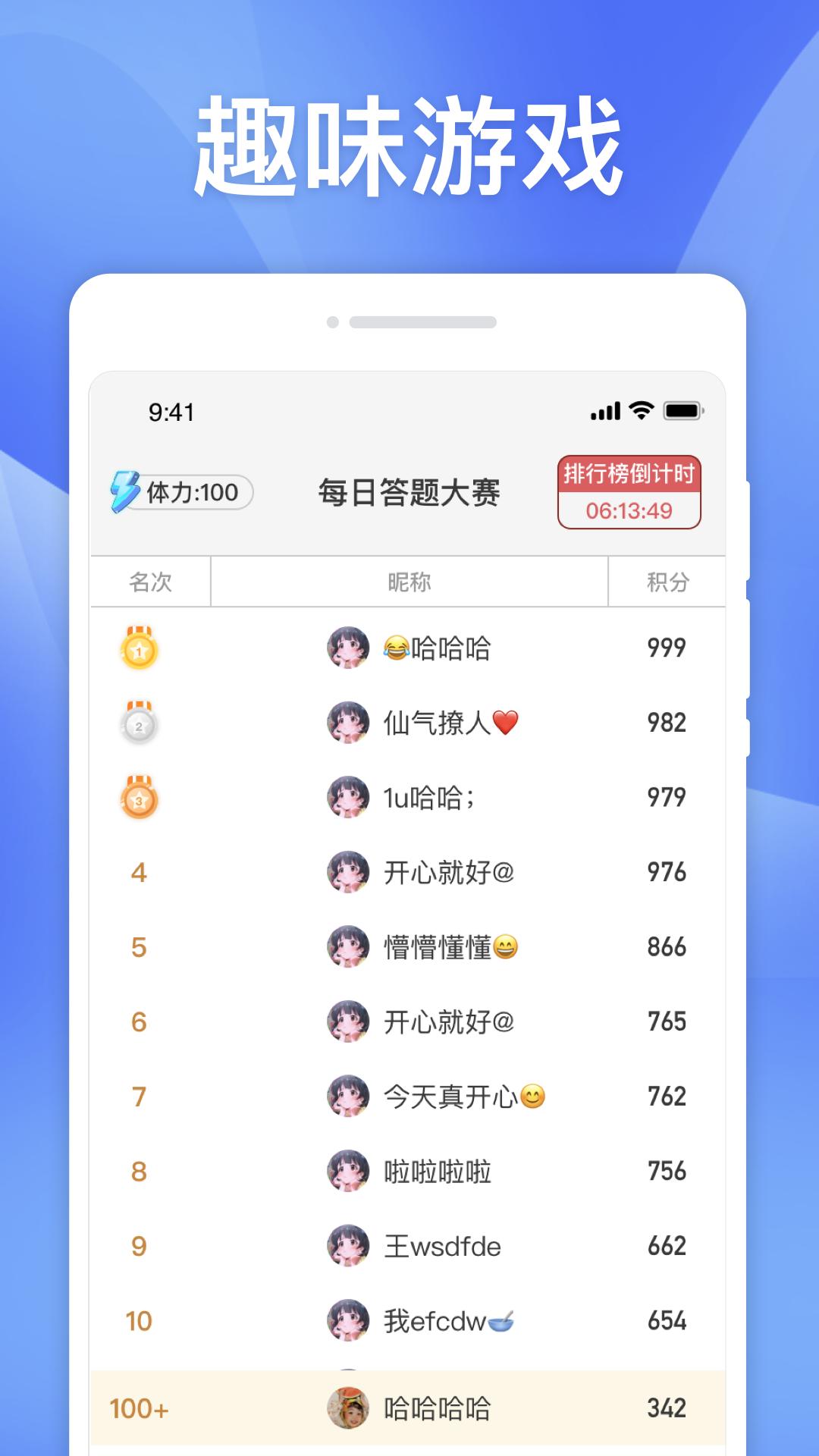Click the Wi-Fi icon in status bar

639,410
